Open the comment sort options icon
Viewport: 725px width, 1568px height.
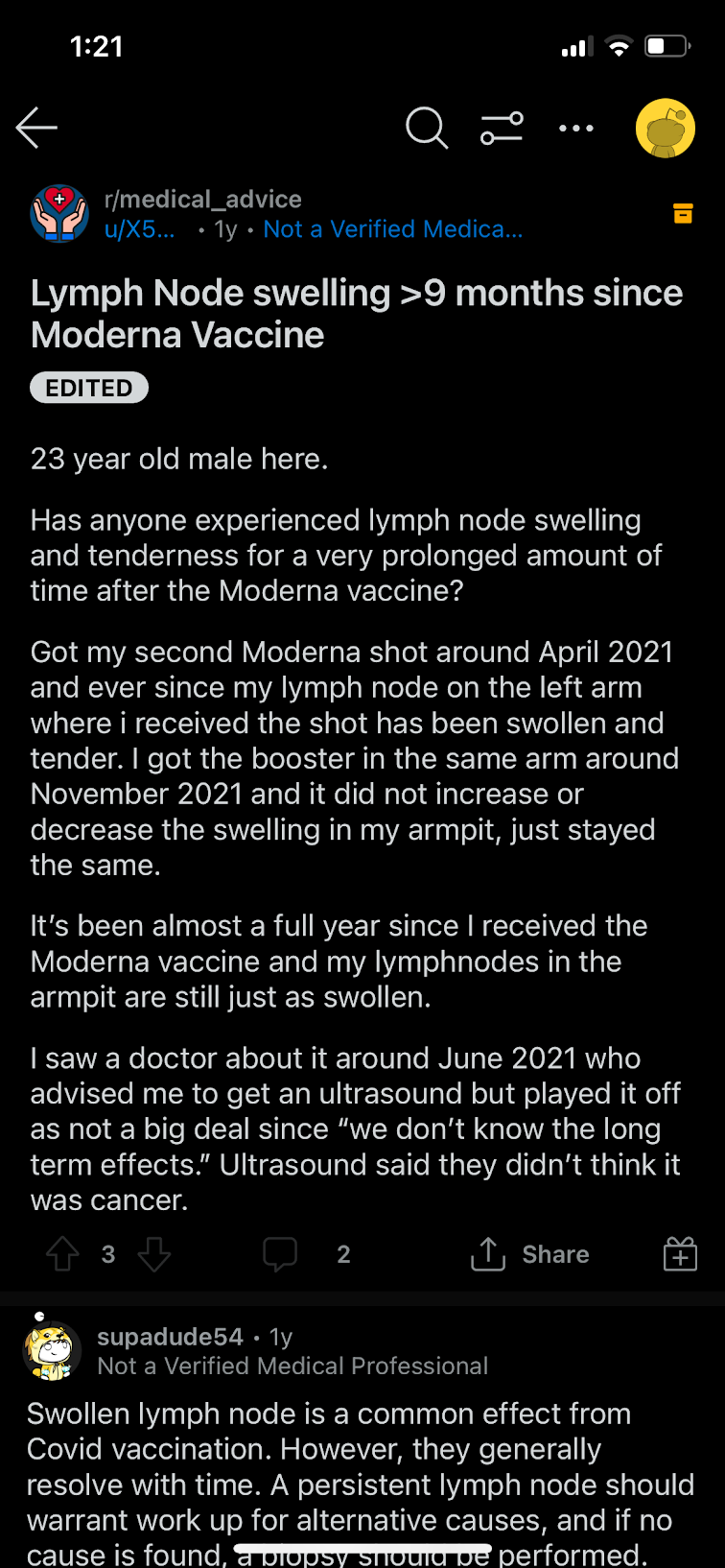(x=502, y=128)
